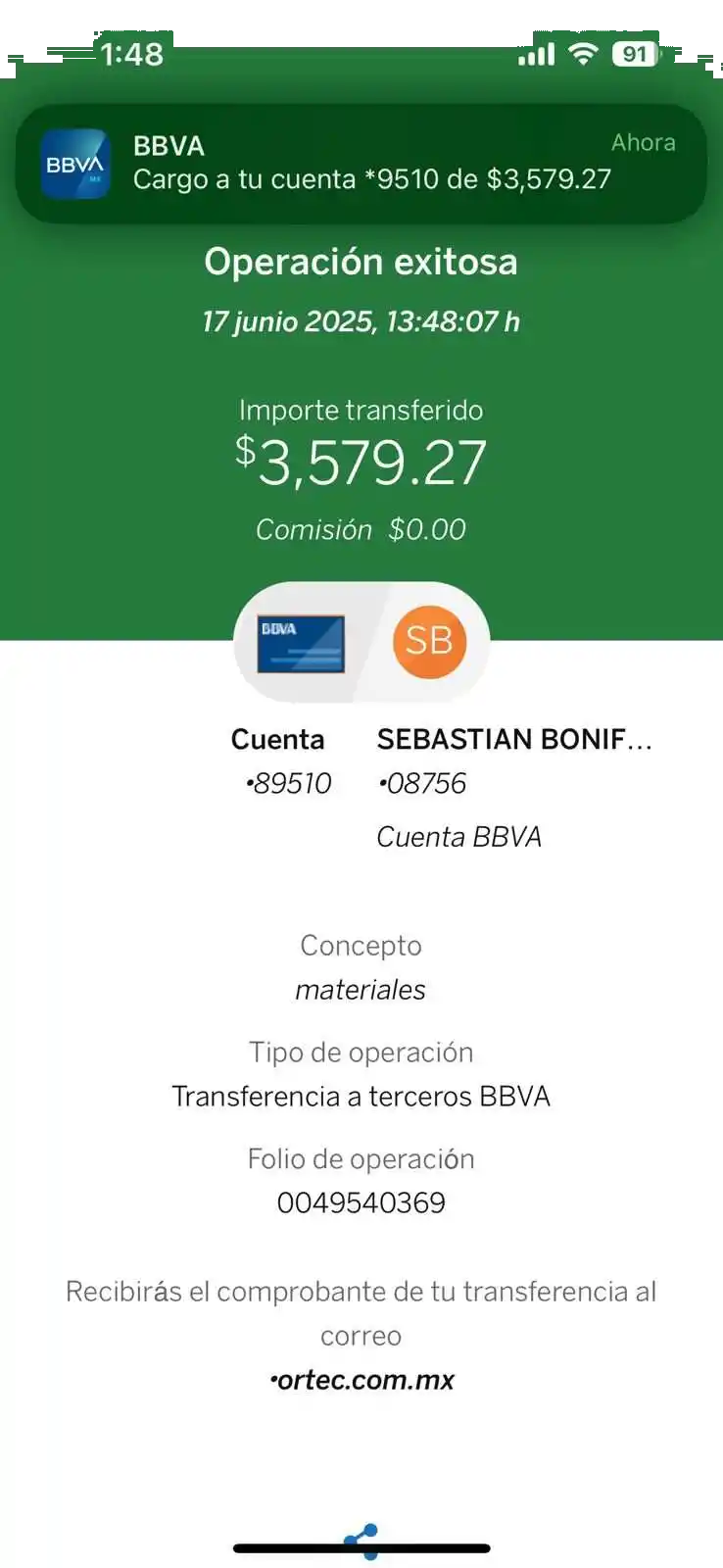Share the transfer receipt
This screenshot has height=1568, width=723.
361,1539
